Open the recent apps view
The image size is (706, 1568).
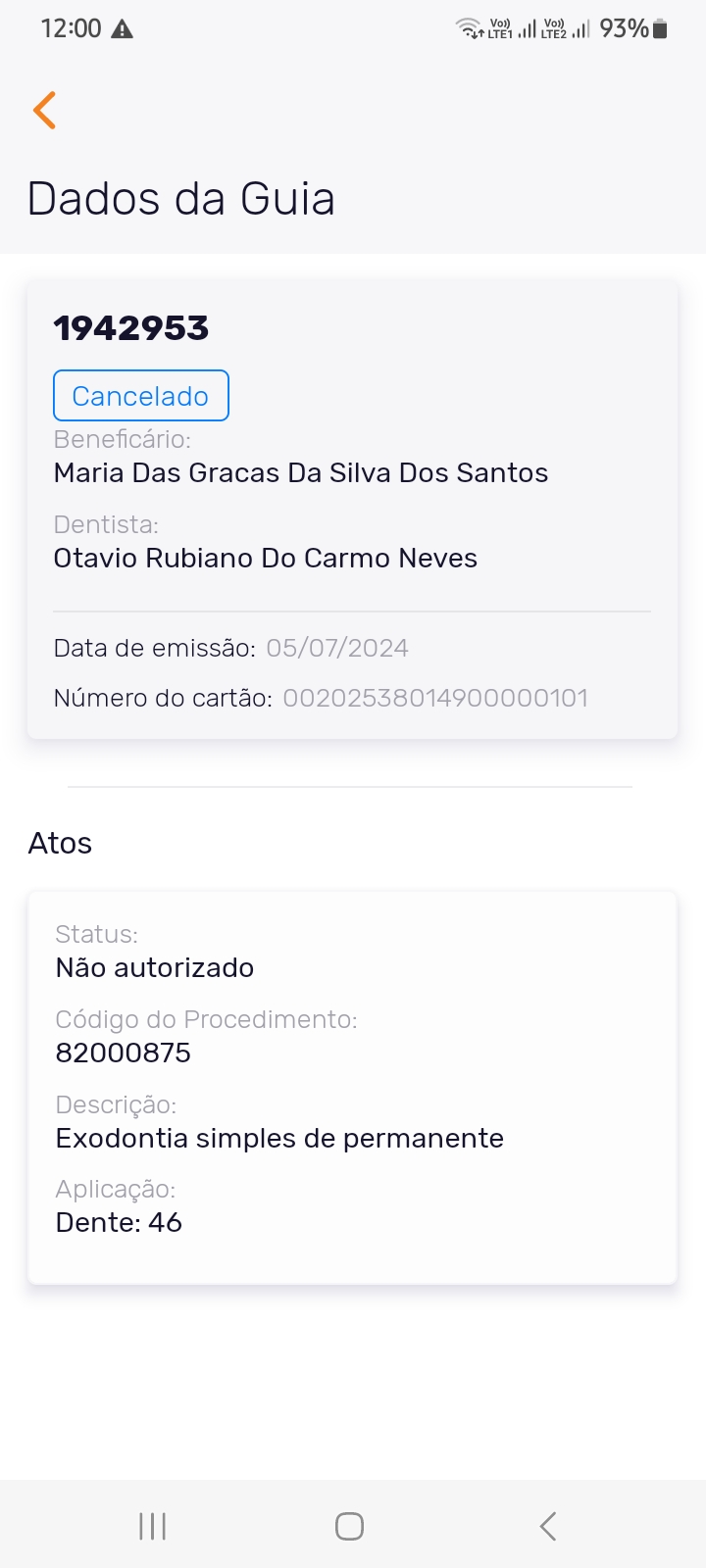click(153, 1526)
